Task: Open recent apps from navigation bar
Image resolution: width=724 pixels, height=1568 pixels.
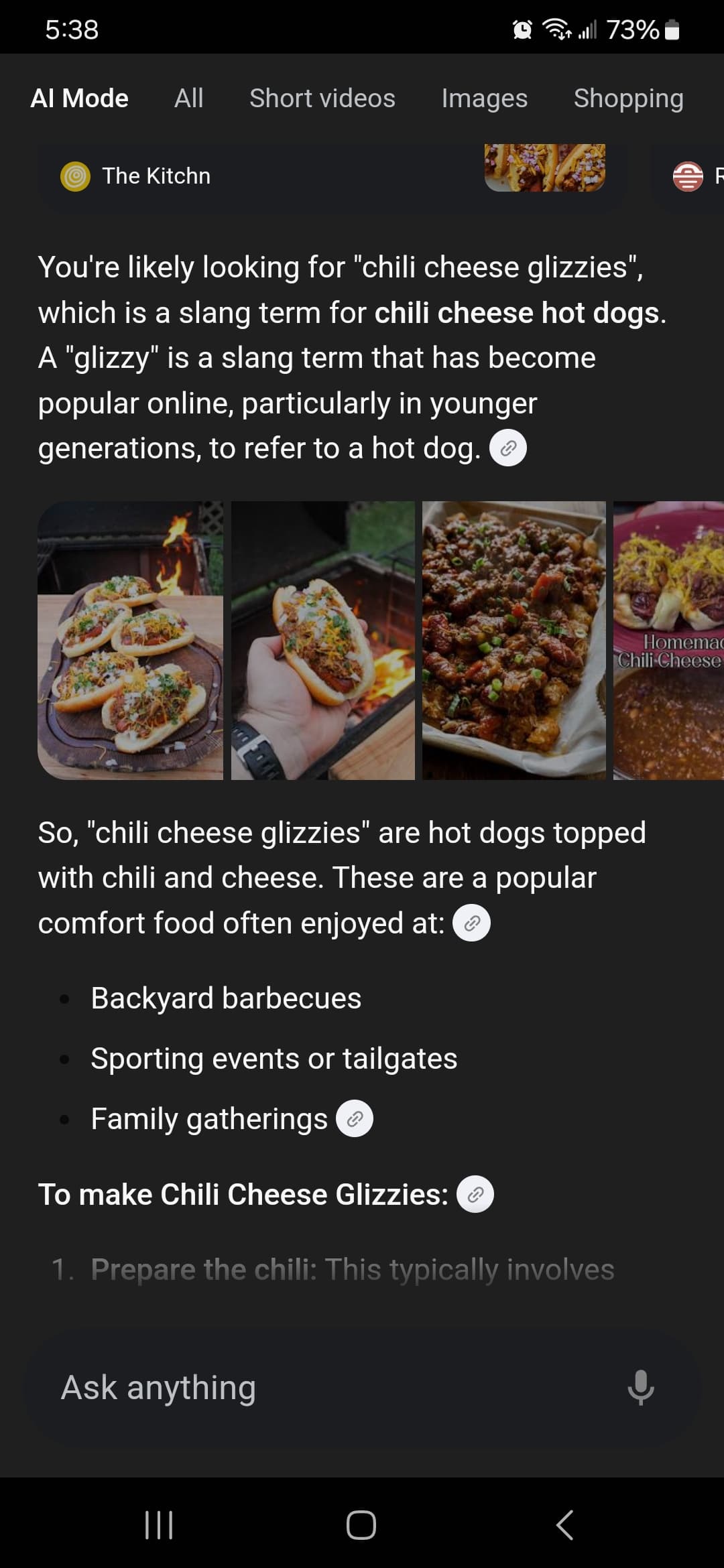Action: coord(159,1525)
